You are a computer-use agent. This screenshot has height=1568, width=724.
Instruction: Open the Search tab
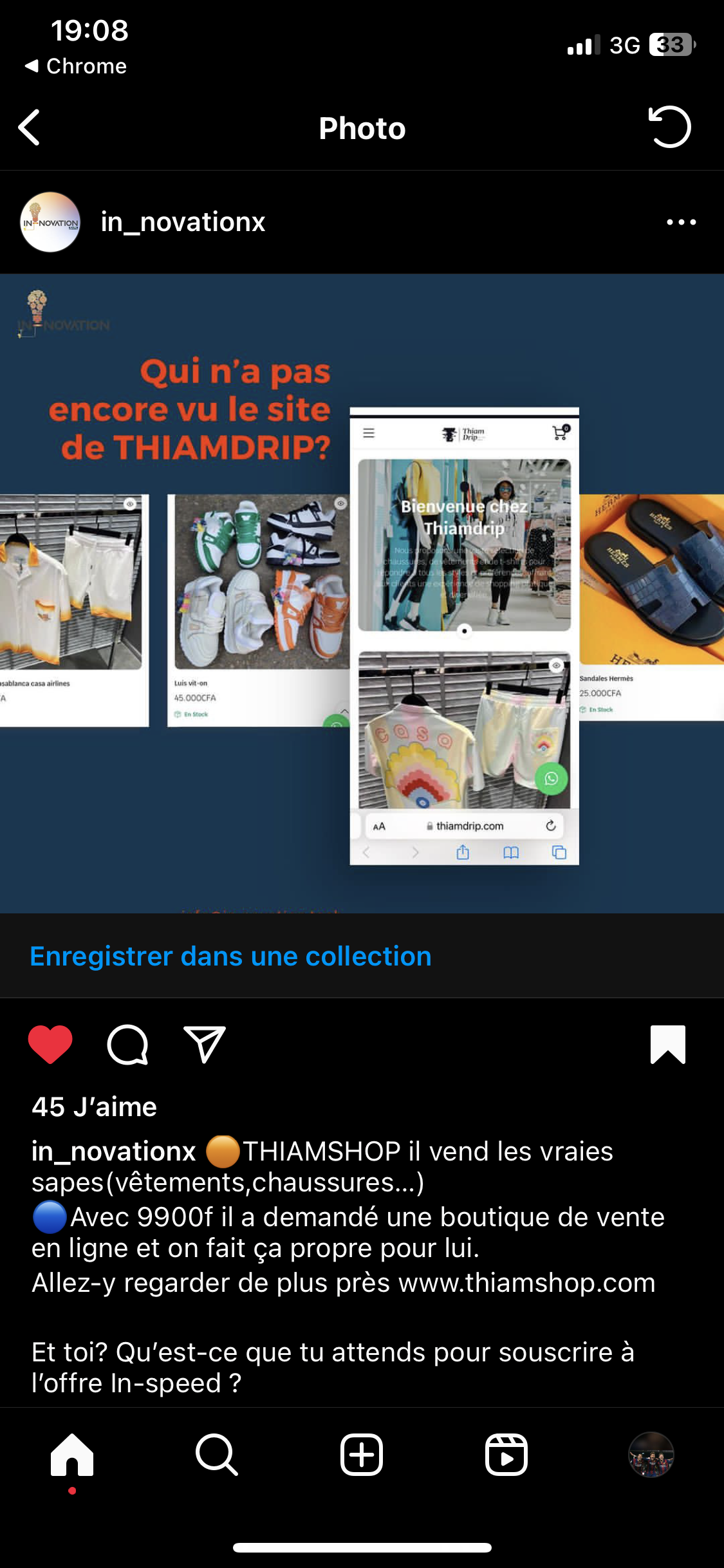(217, 1455)
